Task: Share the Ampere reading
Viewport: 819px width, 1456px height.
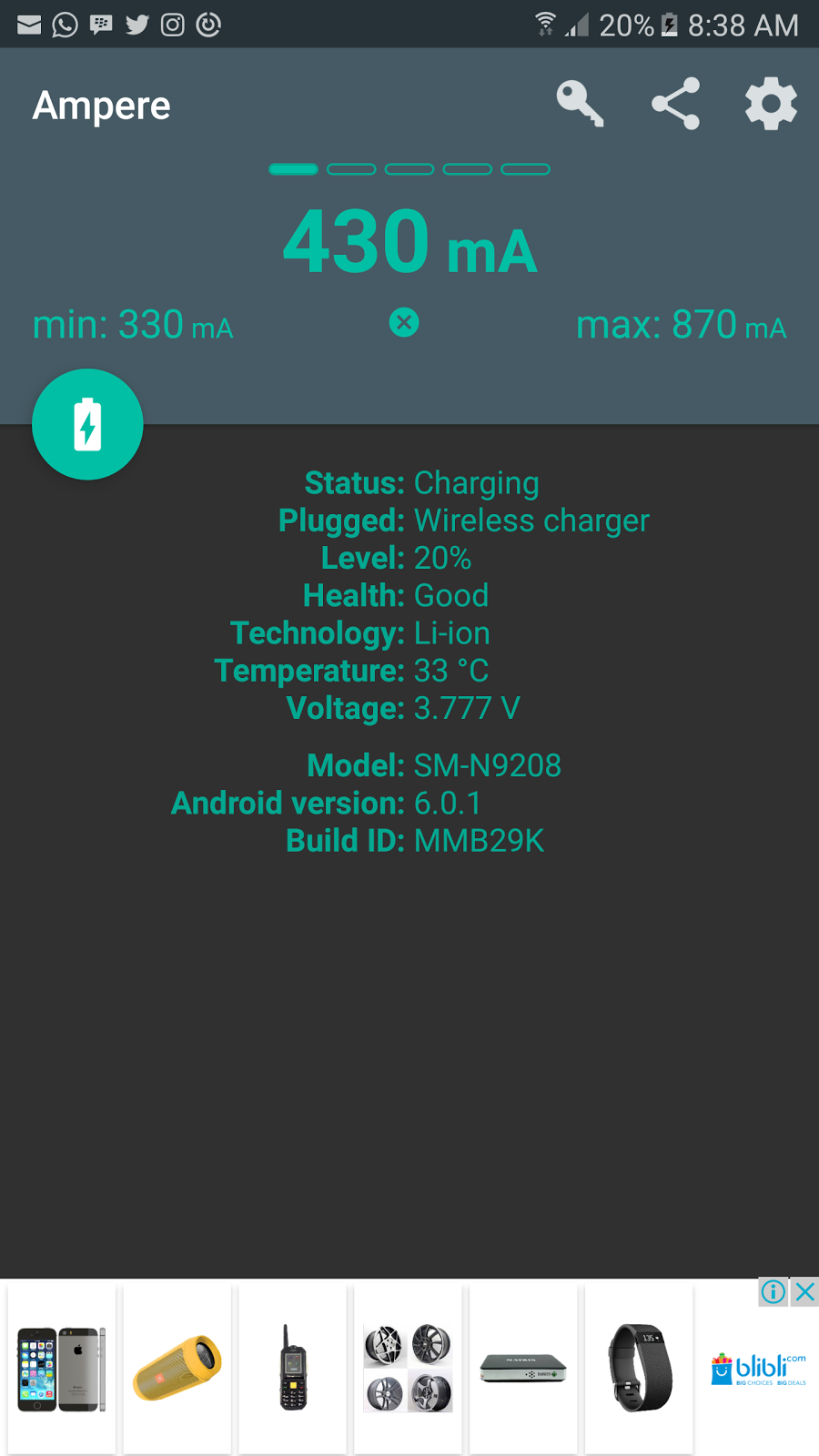Action: pos(675,104)
